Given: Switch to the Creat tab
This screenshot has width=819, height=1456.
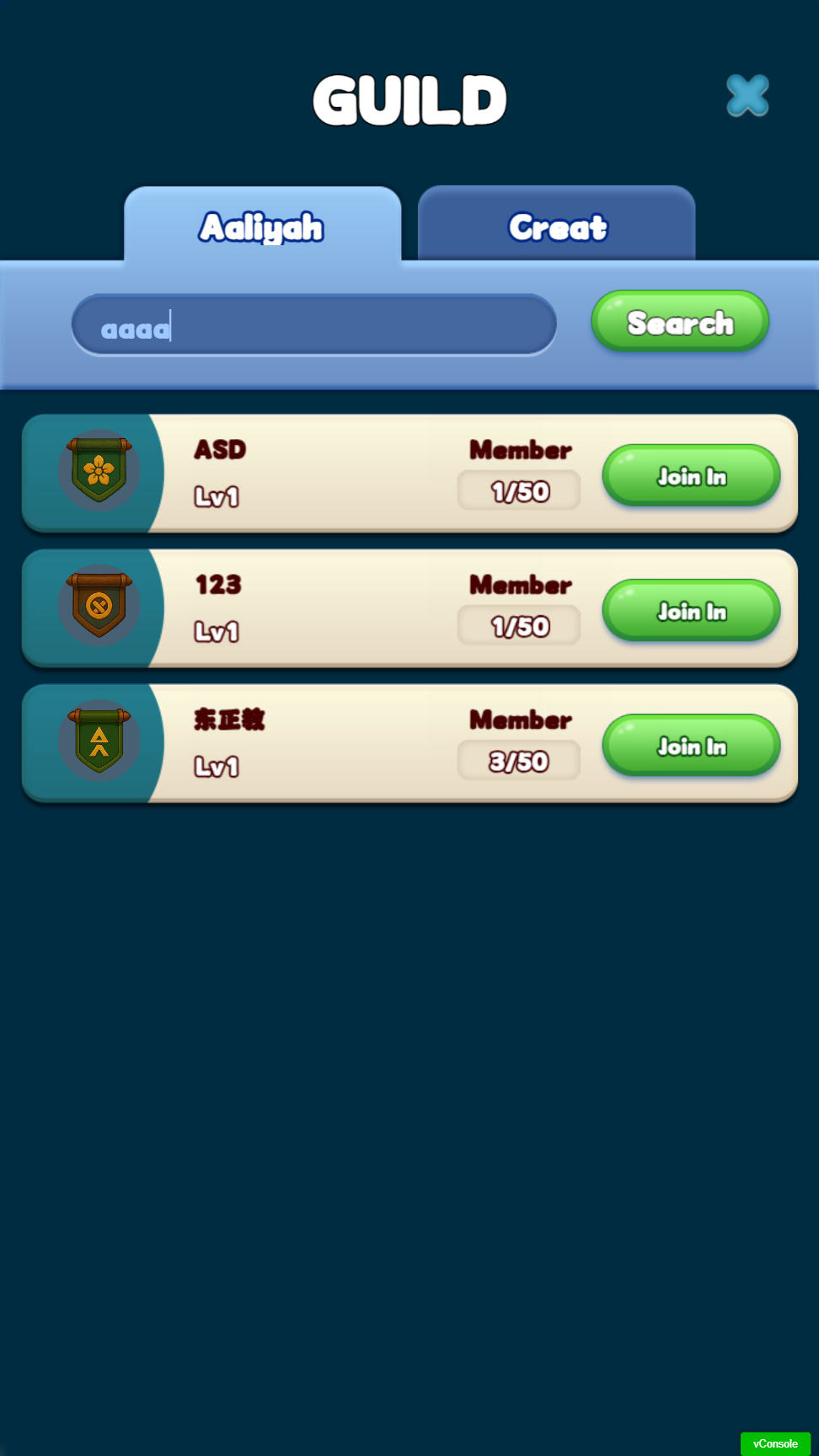Looking at the screenshot, I should click(557, 225).
